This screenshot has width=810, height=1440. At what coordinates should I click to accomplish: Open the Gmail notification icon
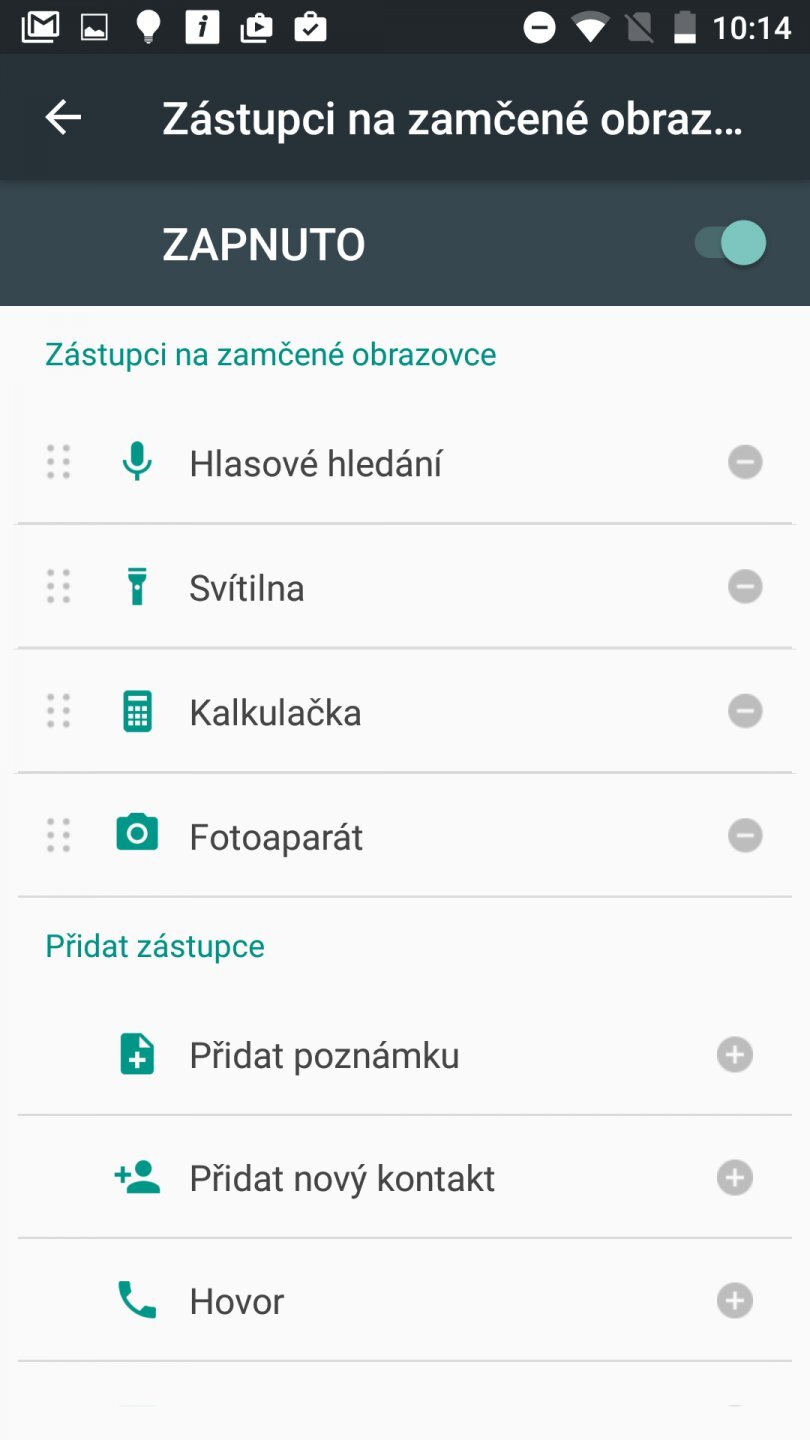point(41,27)
